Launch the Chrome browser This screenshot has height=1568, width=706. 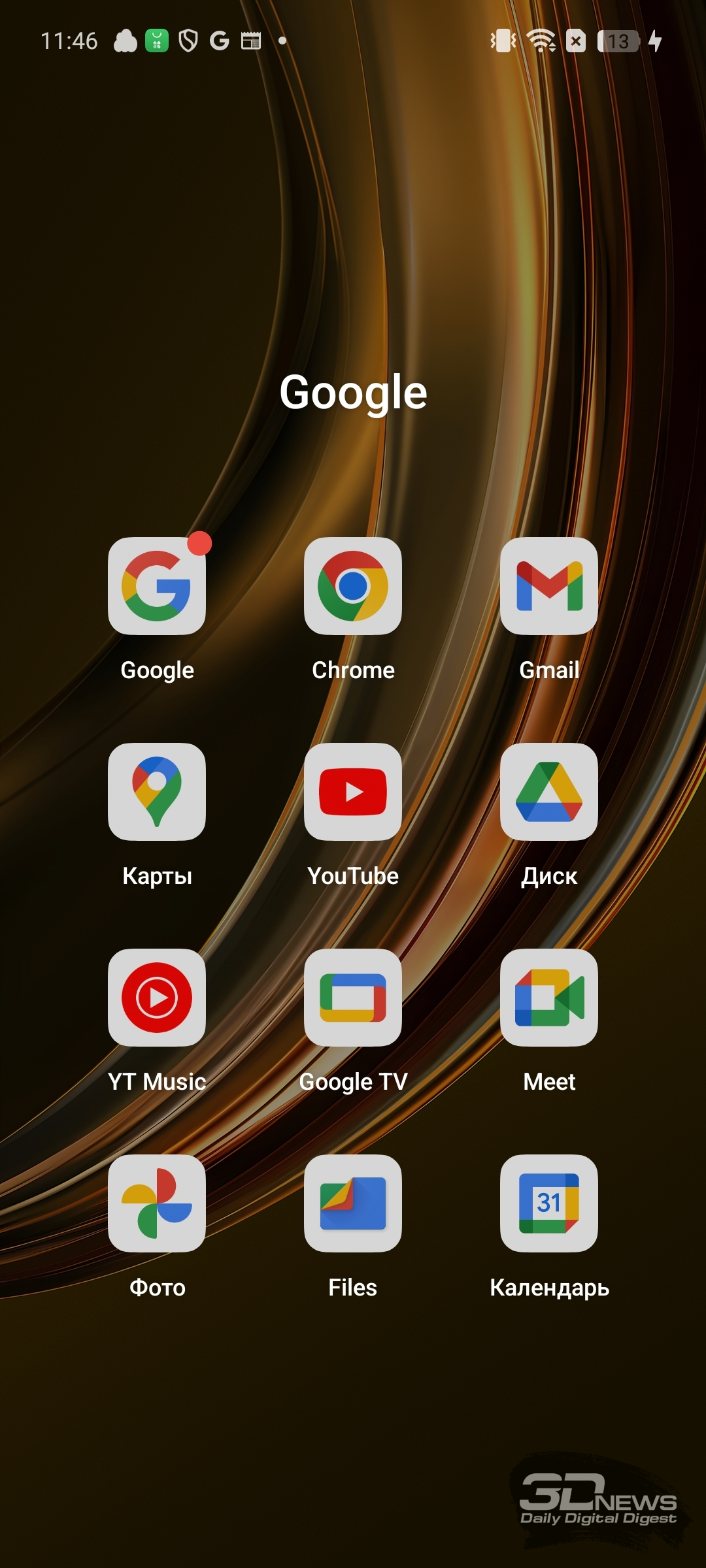click(353, 586)
